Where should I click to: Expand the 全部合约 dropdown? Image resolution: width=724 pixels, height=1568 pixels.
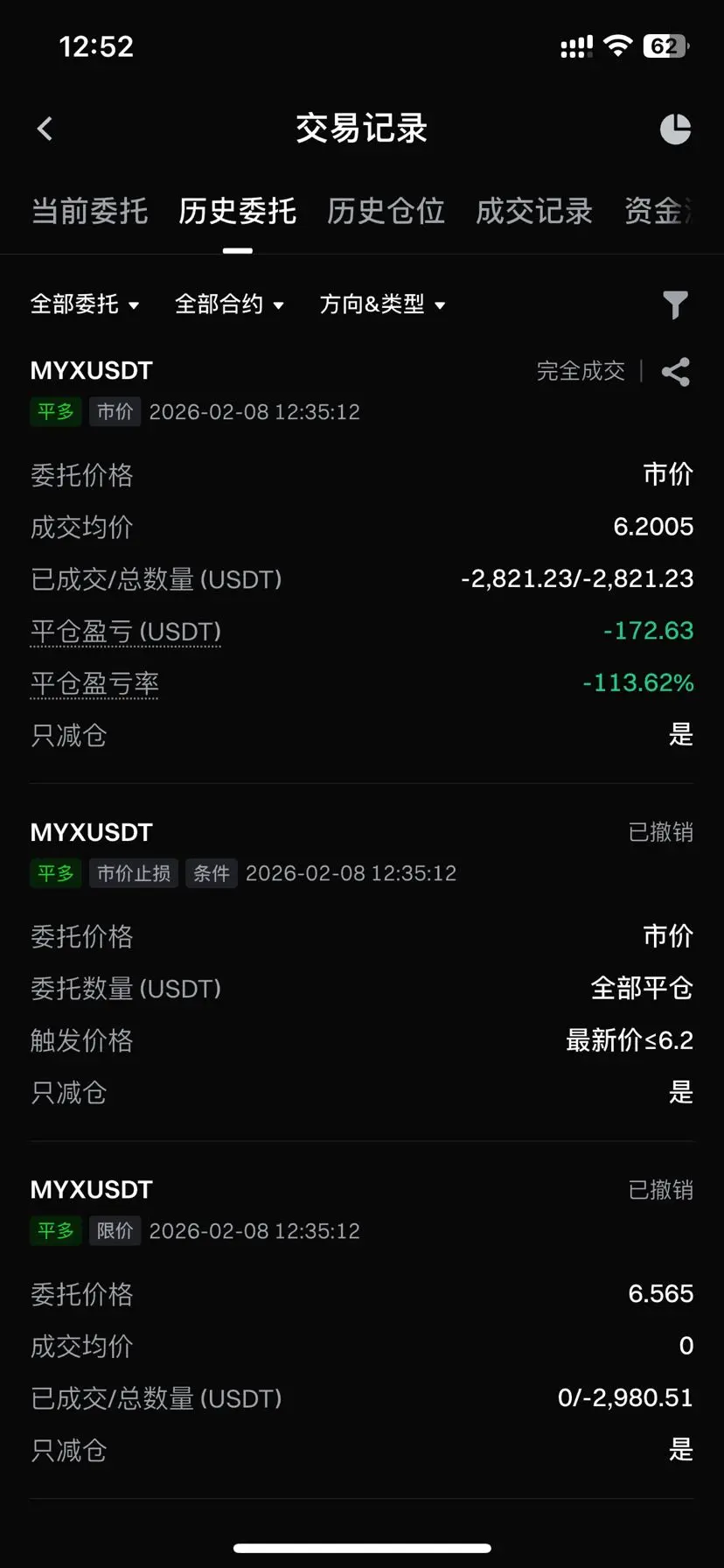229,304
